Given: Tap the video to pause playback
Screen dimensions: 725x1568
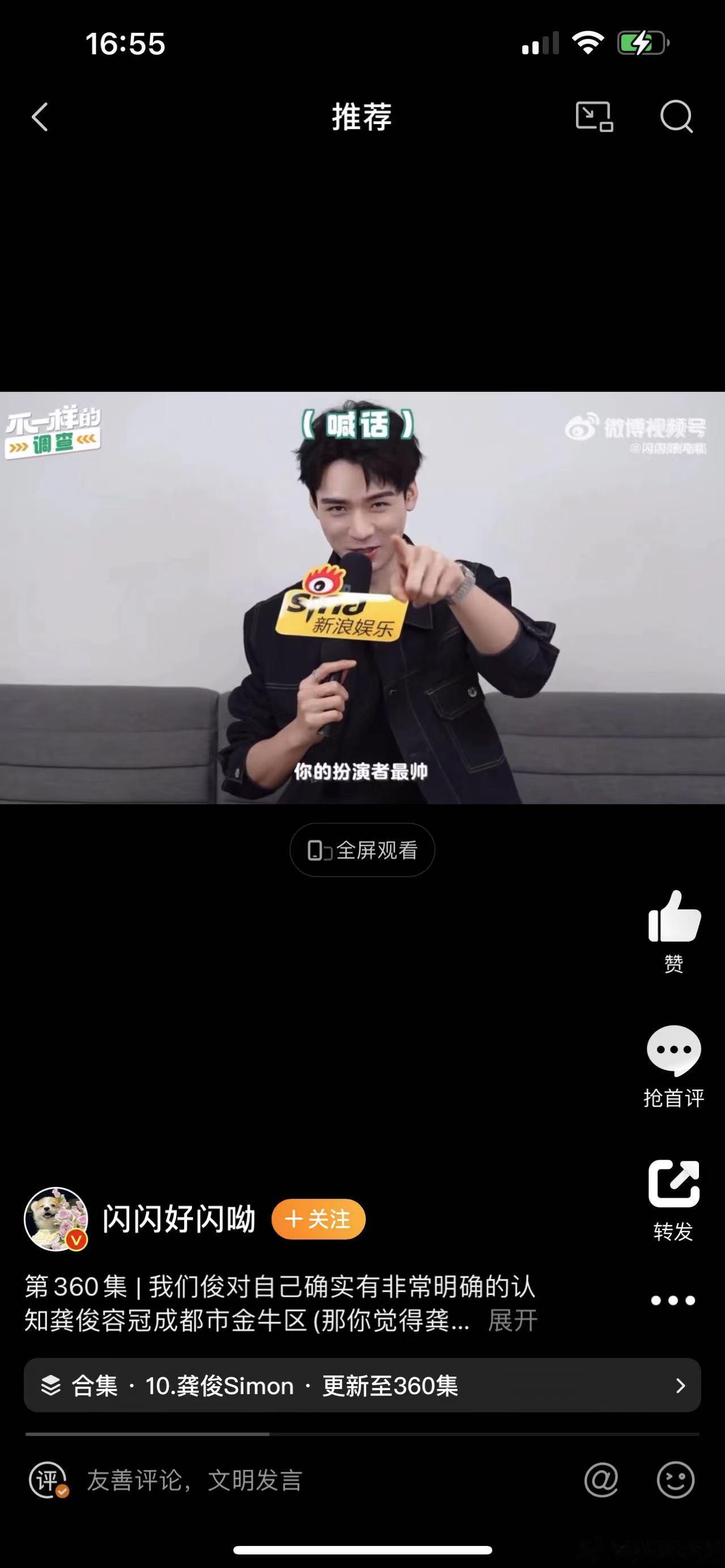Looking at the screenshot, I should click(x=361, y=603).
